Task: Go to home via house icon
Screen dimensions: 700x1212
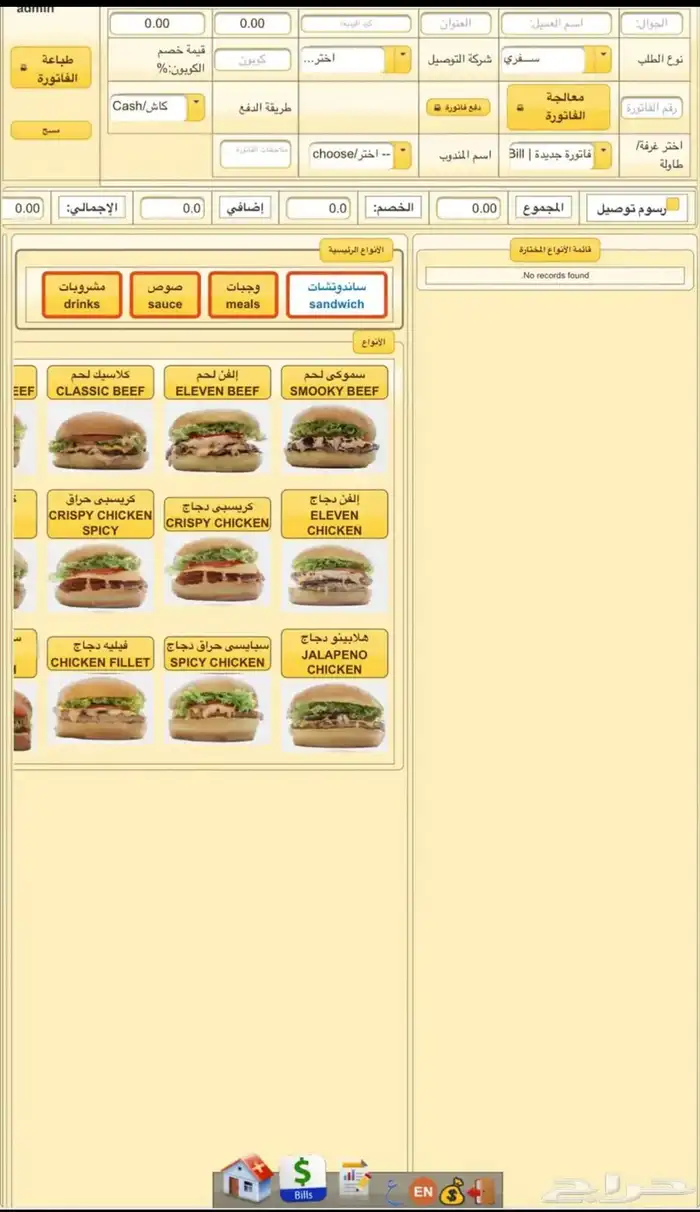Action: 247,1179
